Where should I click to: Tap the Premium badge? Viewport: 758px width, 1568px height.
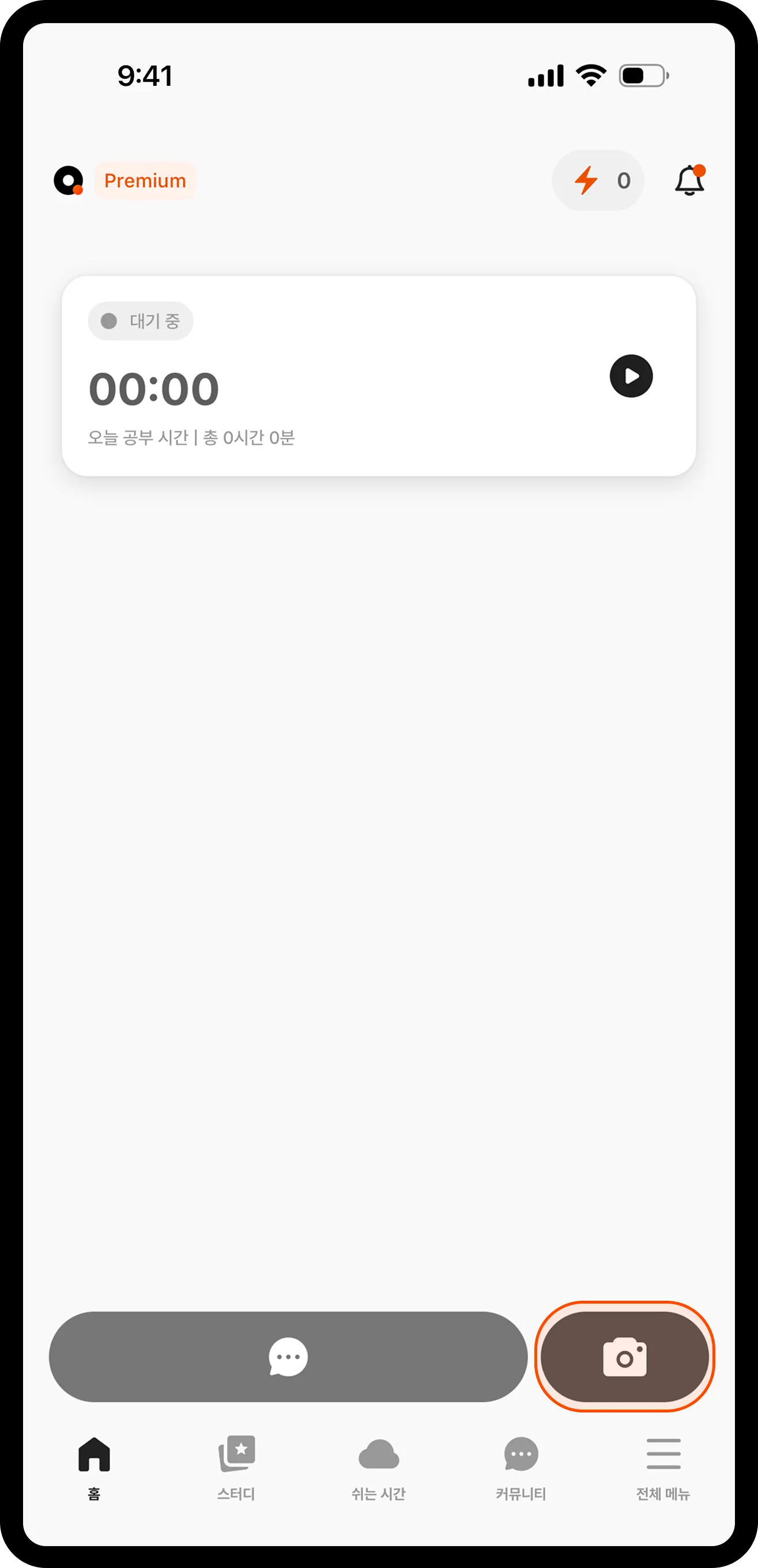[145, 181]
